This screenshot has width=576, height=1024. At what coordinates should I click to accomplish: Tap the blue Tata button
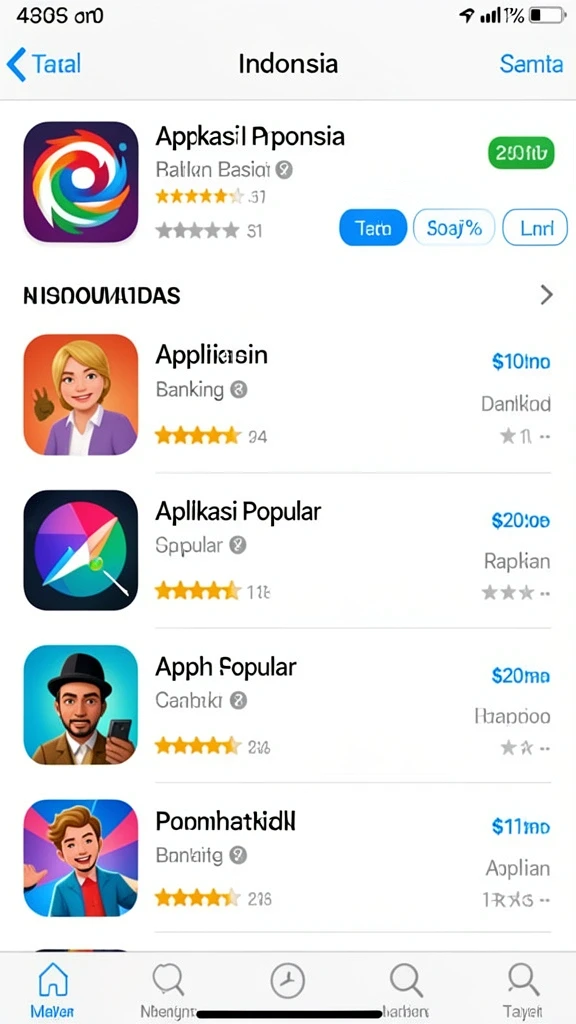click(x=373, y=228)
